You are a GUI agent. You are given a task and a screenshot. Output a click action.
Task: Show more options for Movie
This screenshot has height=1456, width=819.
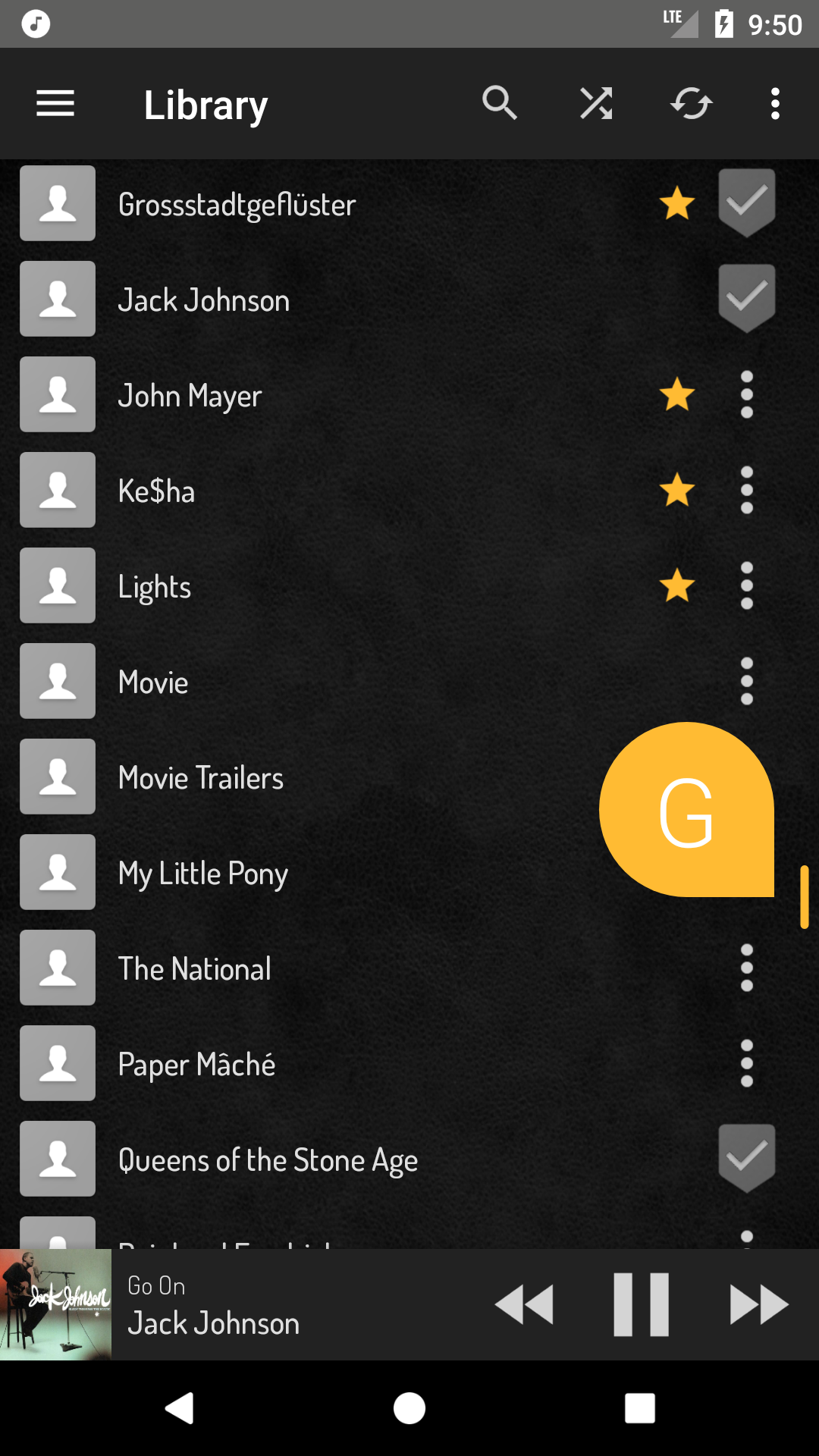[747, 681]
